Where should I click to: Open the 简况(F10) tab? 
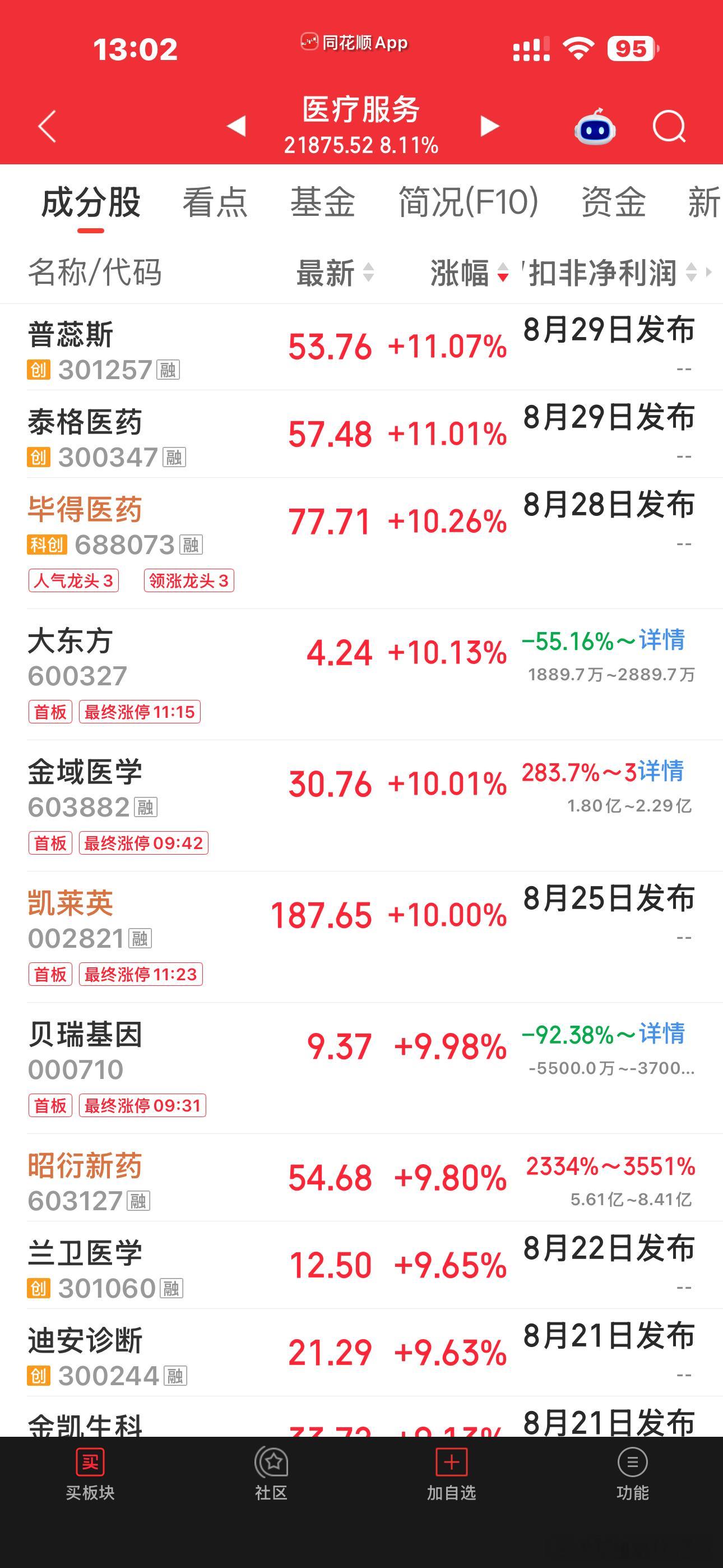coord(468,202)
